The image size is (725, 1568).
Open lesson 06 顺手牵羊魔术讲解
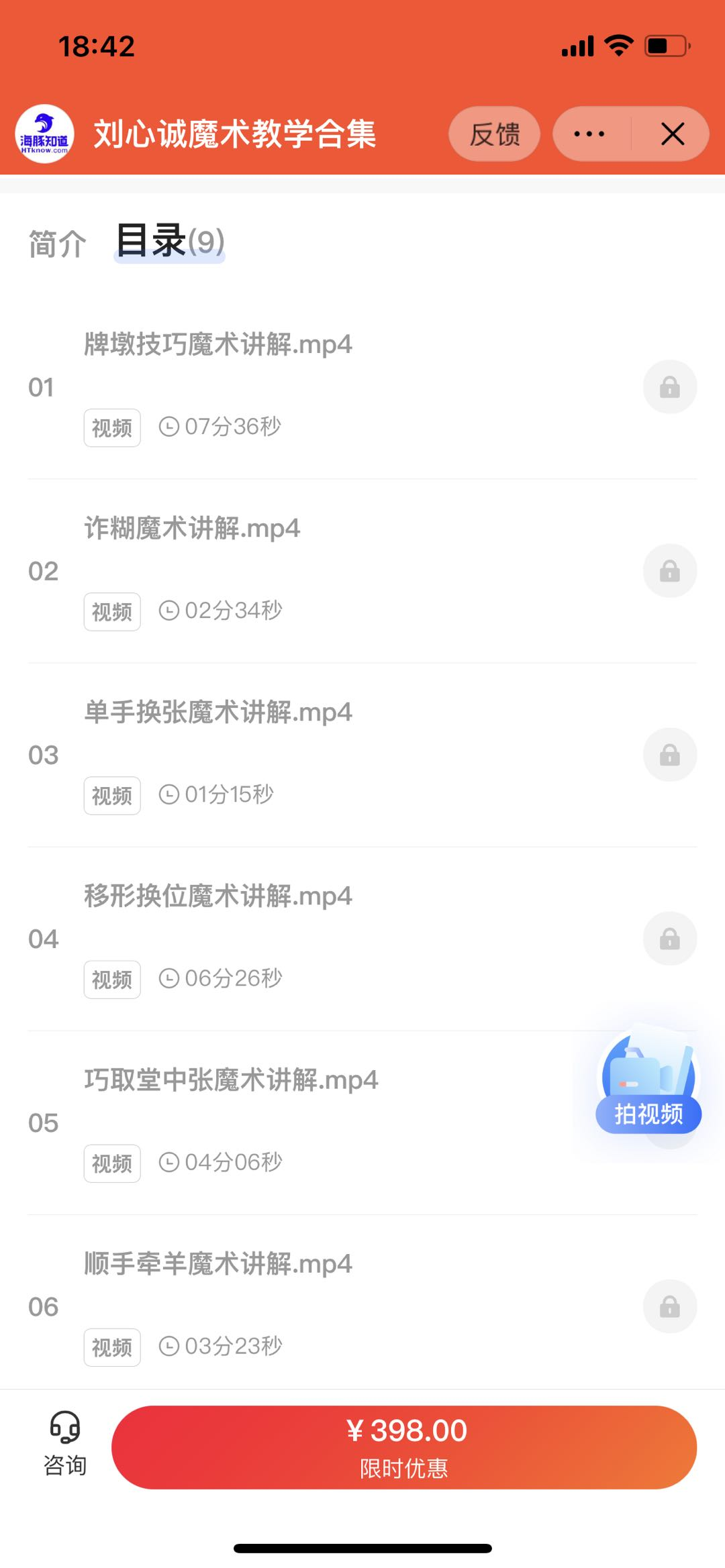pyautogui.click(x=217, y=1264)
